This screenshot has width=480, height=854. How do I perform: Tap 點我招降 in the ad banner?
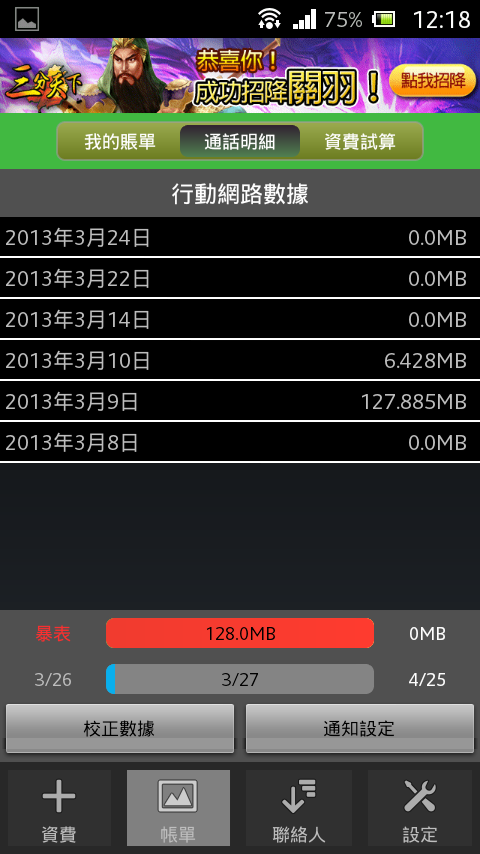(433, 81)
